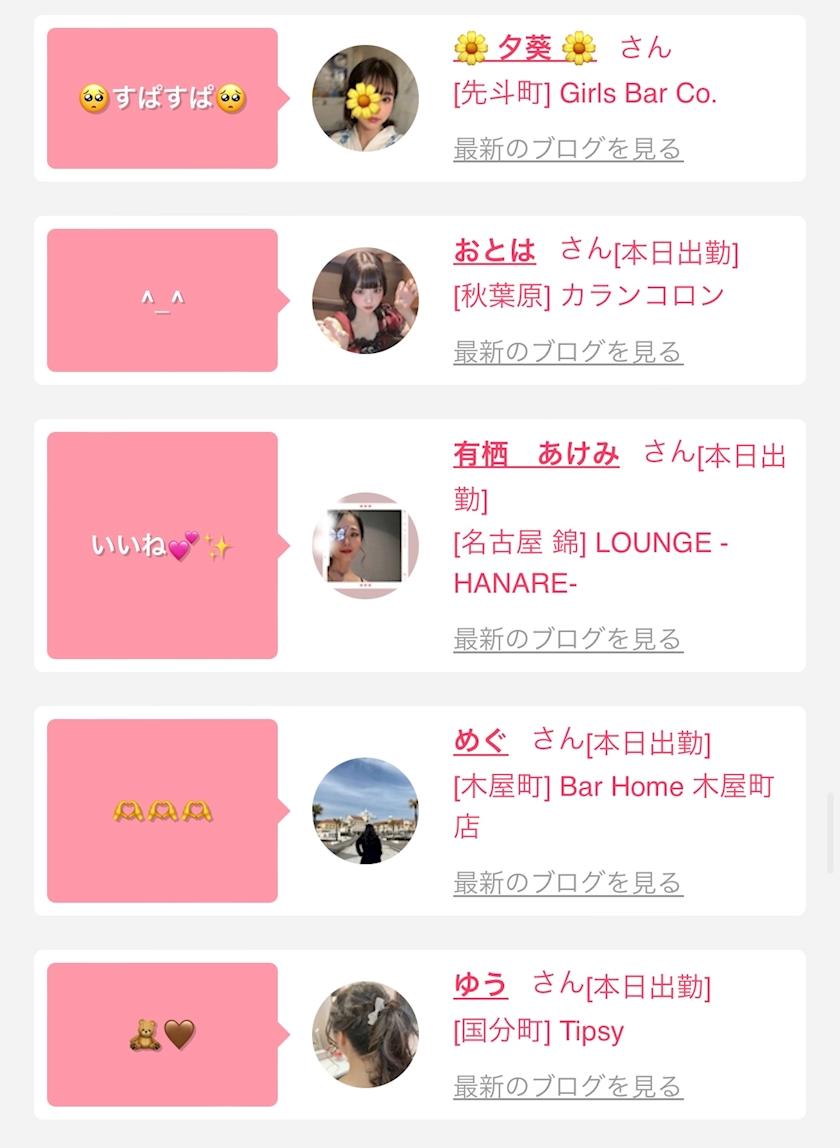Image resolution: width=840 pixels, height=1148 pixels.
Task: View latest blog under LOUNGE -HANARE-
Action: (568, 638)
